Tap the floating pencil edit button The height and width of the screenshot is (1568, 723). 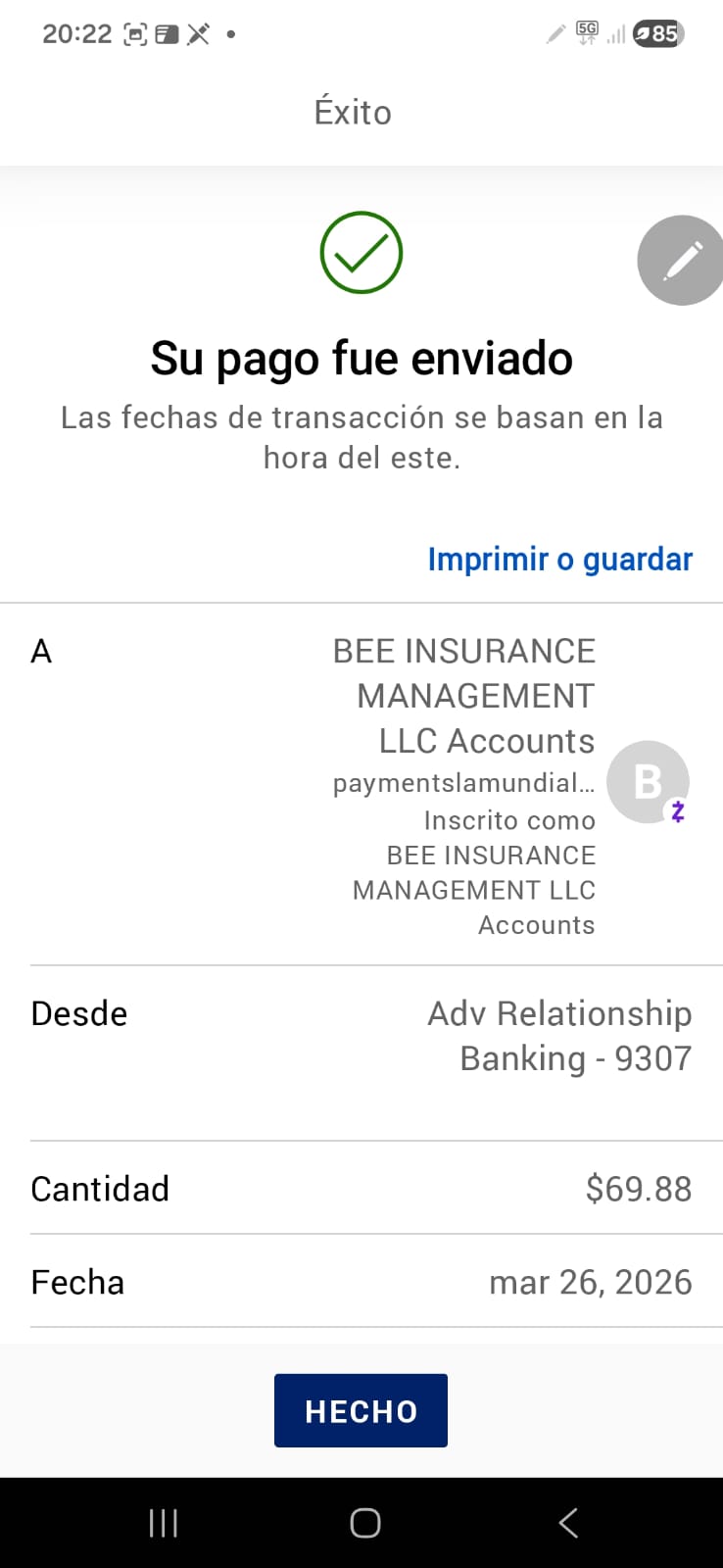[682, 261]
